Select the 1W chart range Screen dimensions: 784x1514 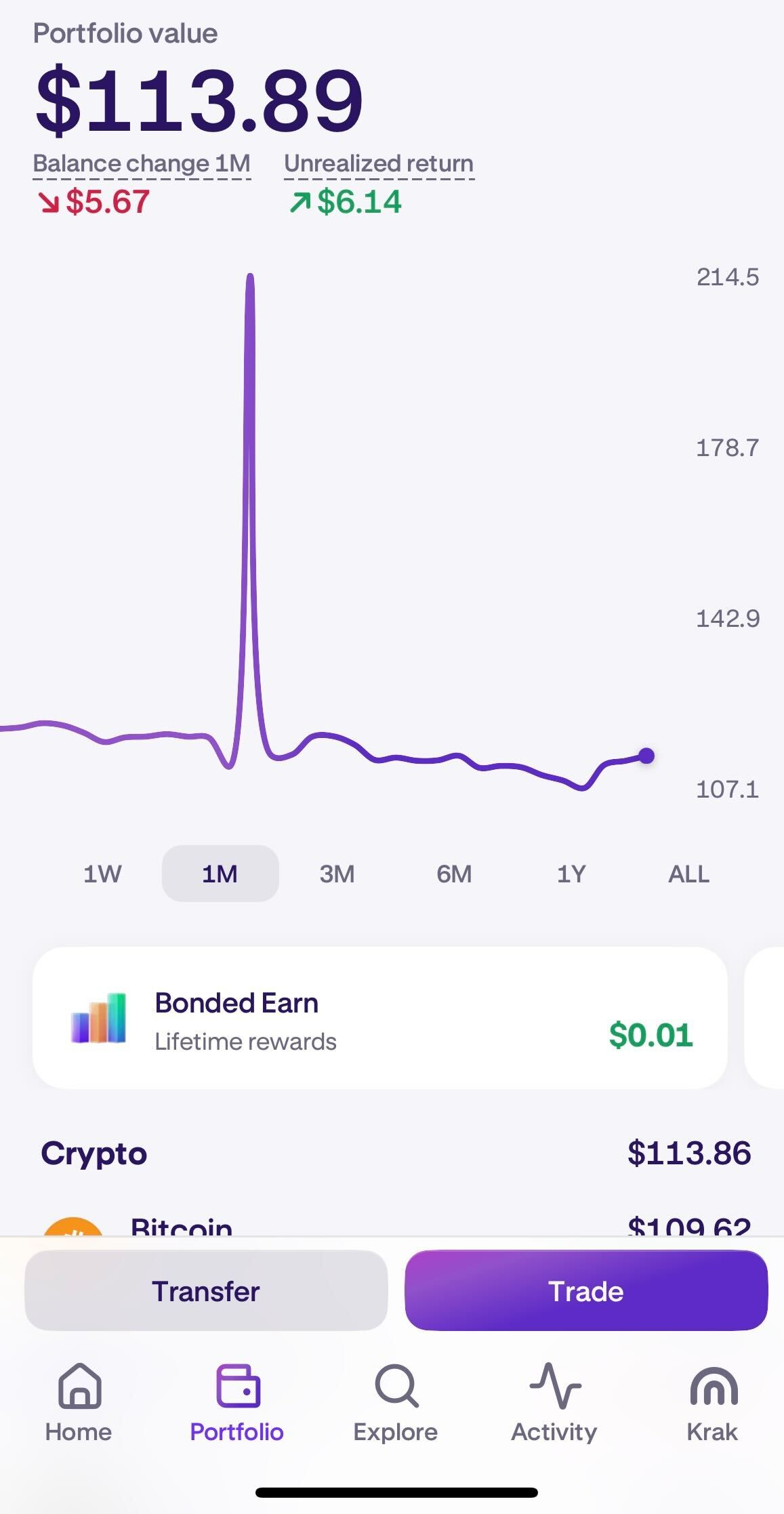pyautogui.click(x=102, y=874)
